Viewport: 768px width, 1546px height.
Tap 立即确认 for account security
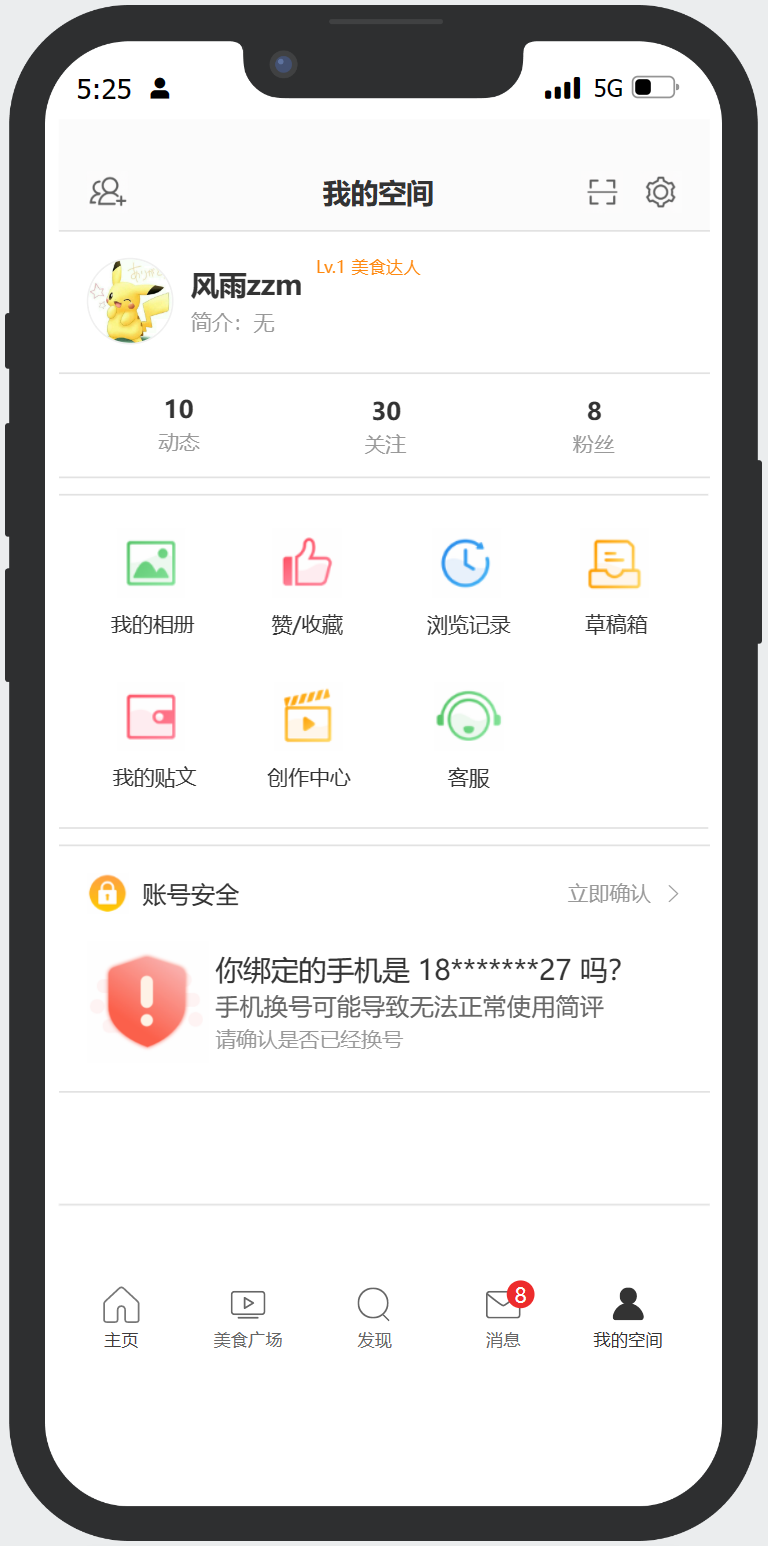pyautogui.click(x=622, y=894)
